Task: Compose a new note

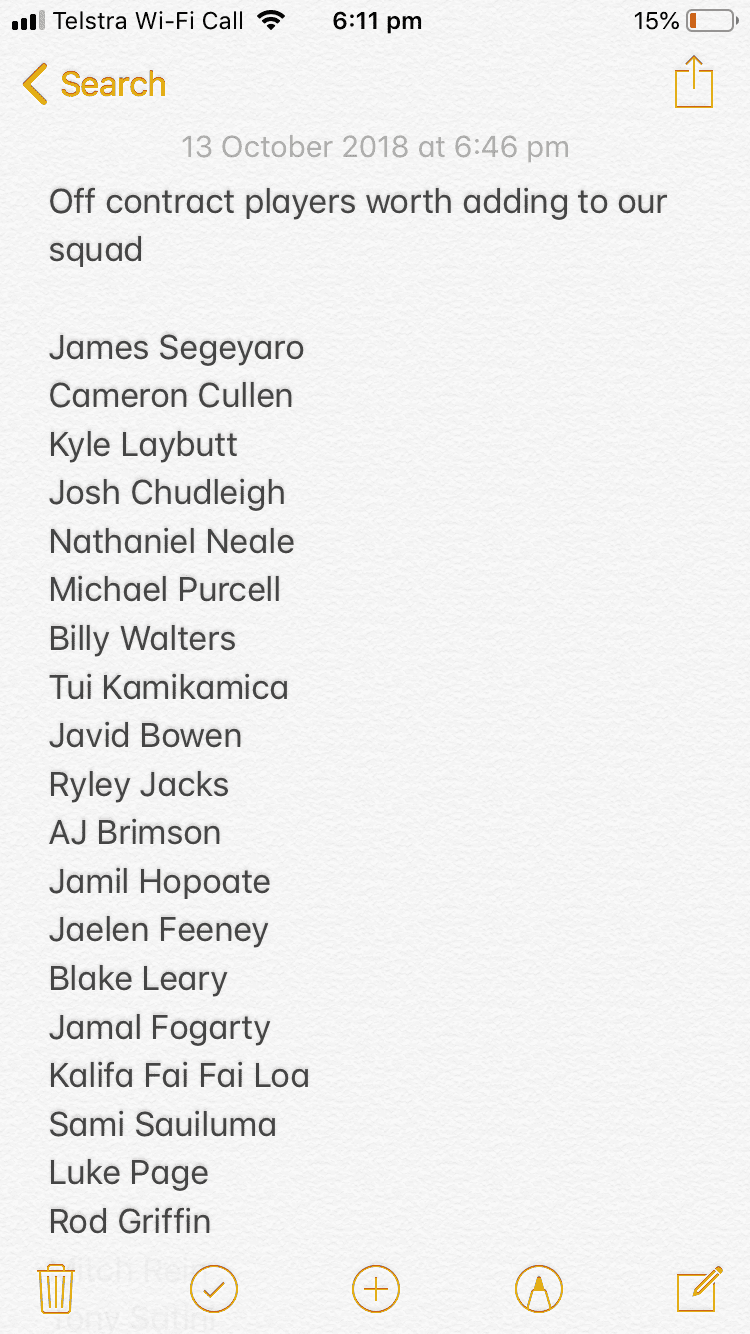Action: (x=699, y=1288)
